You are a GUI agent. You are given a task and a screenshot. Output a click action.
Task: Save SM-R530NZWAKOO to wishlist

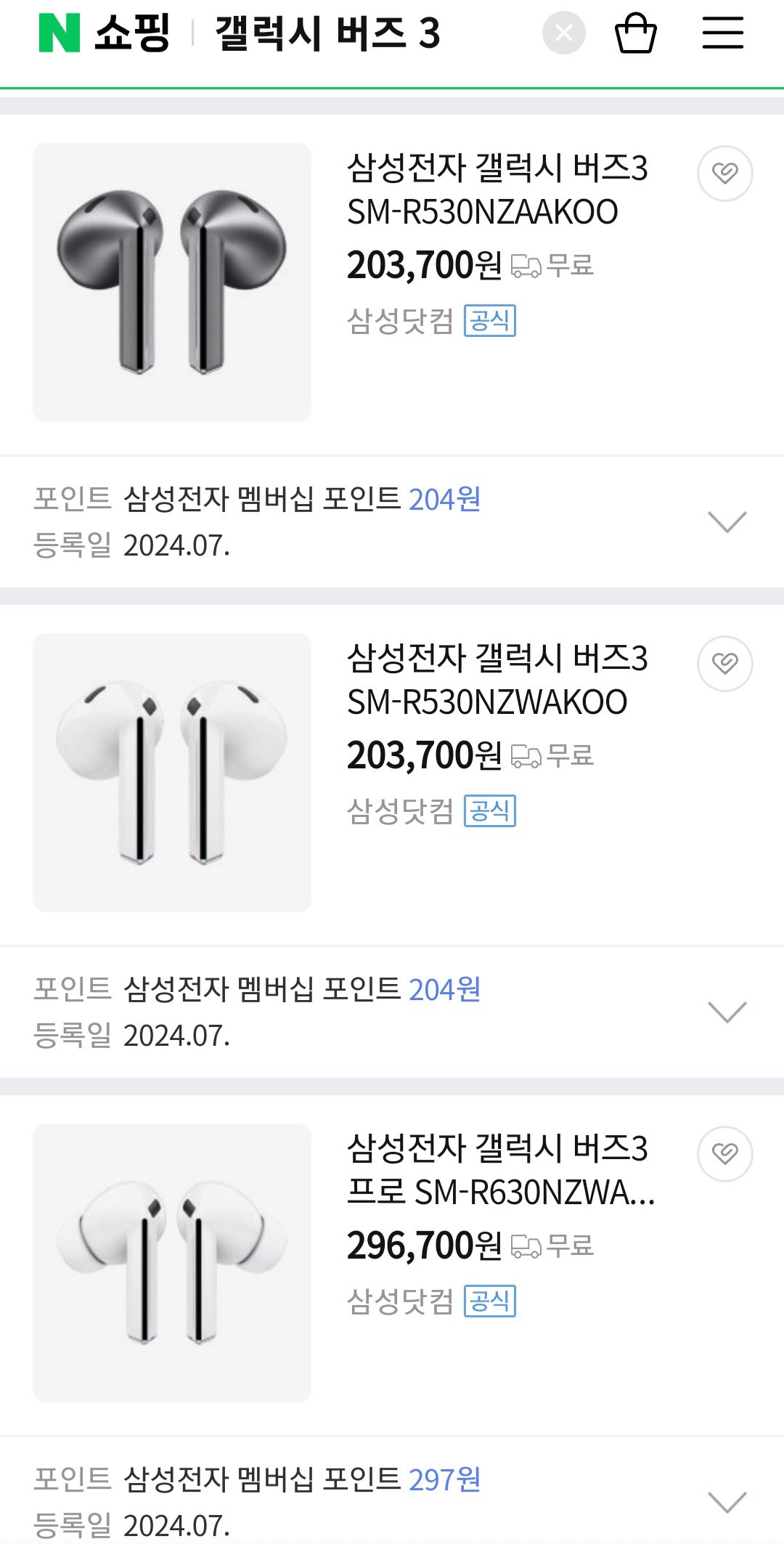tap(724, 663)
